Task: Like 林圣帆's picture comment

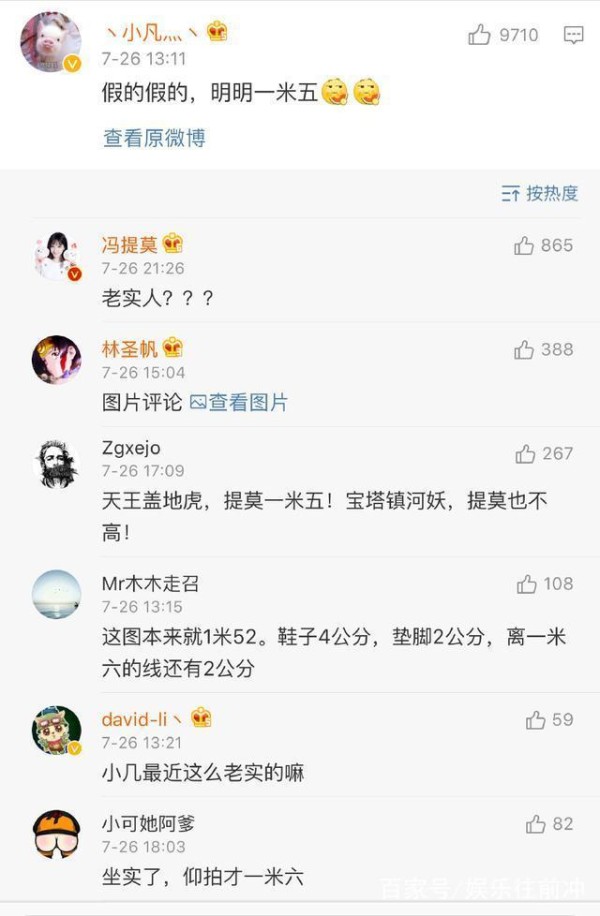Action: pos(524,349)
